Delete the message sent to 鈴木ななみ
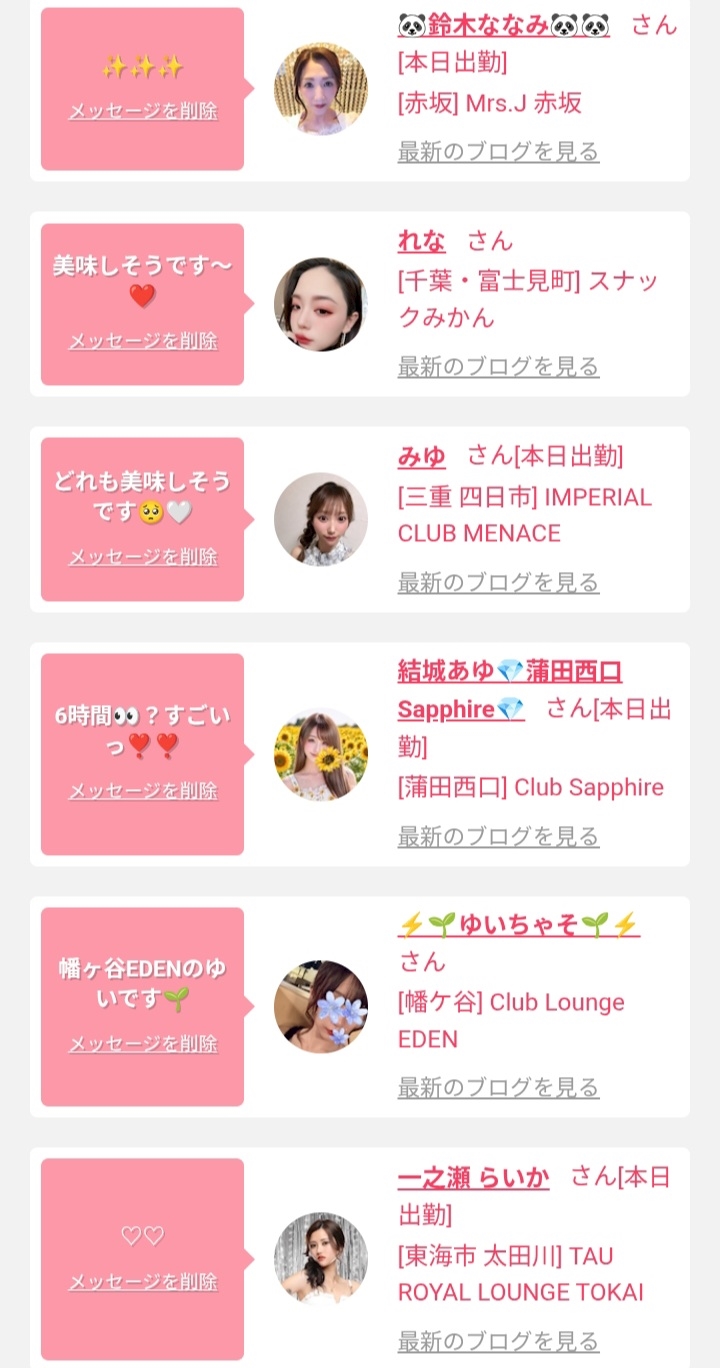 coord(143,111)
